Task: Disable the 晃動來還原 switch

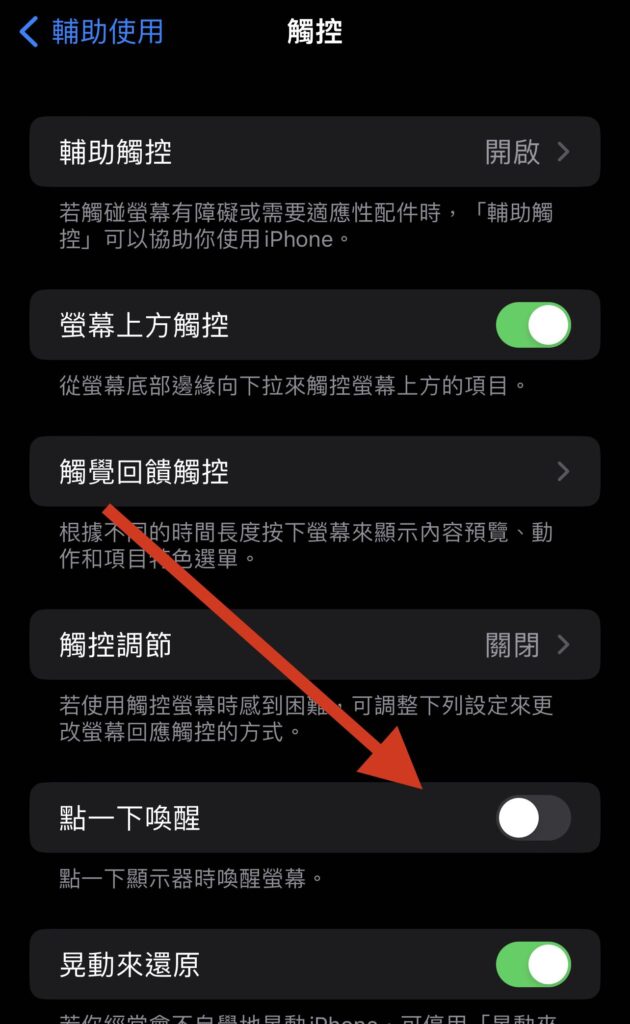Action: [x=533, y=964]
